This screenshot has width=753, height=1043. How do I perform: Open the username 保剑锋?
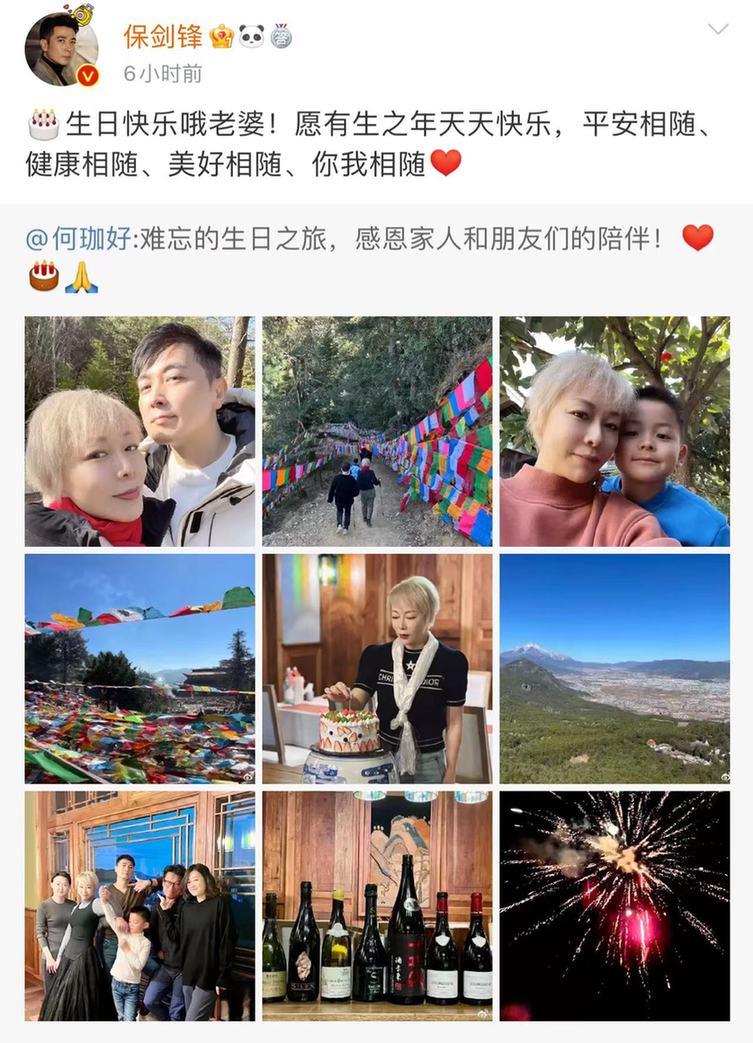click(164, 36)
